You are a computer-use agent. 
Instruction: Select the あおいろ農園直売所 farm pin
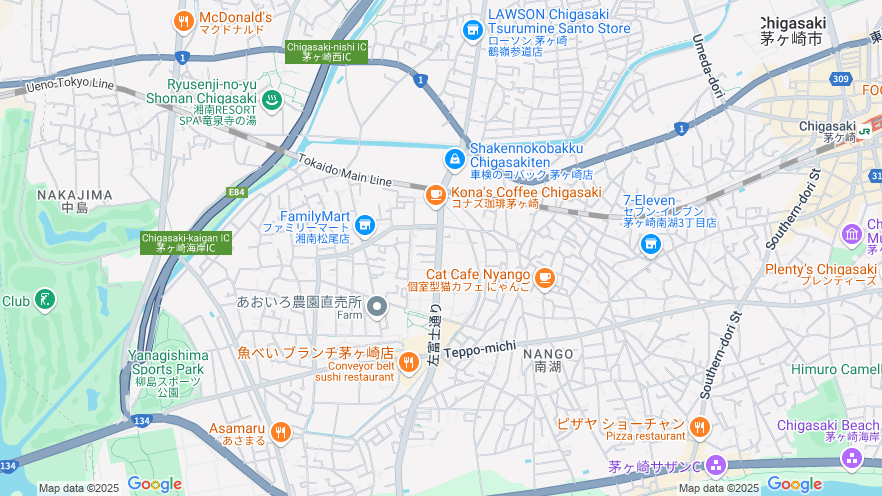[x=377, y=306]
